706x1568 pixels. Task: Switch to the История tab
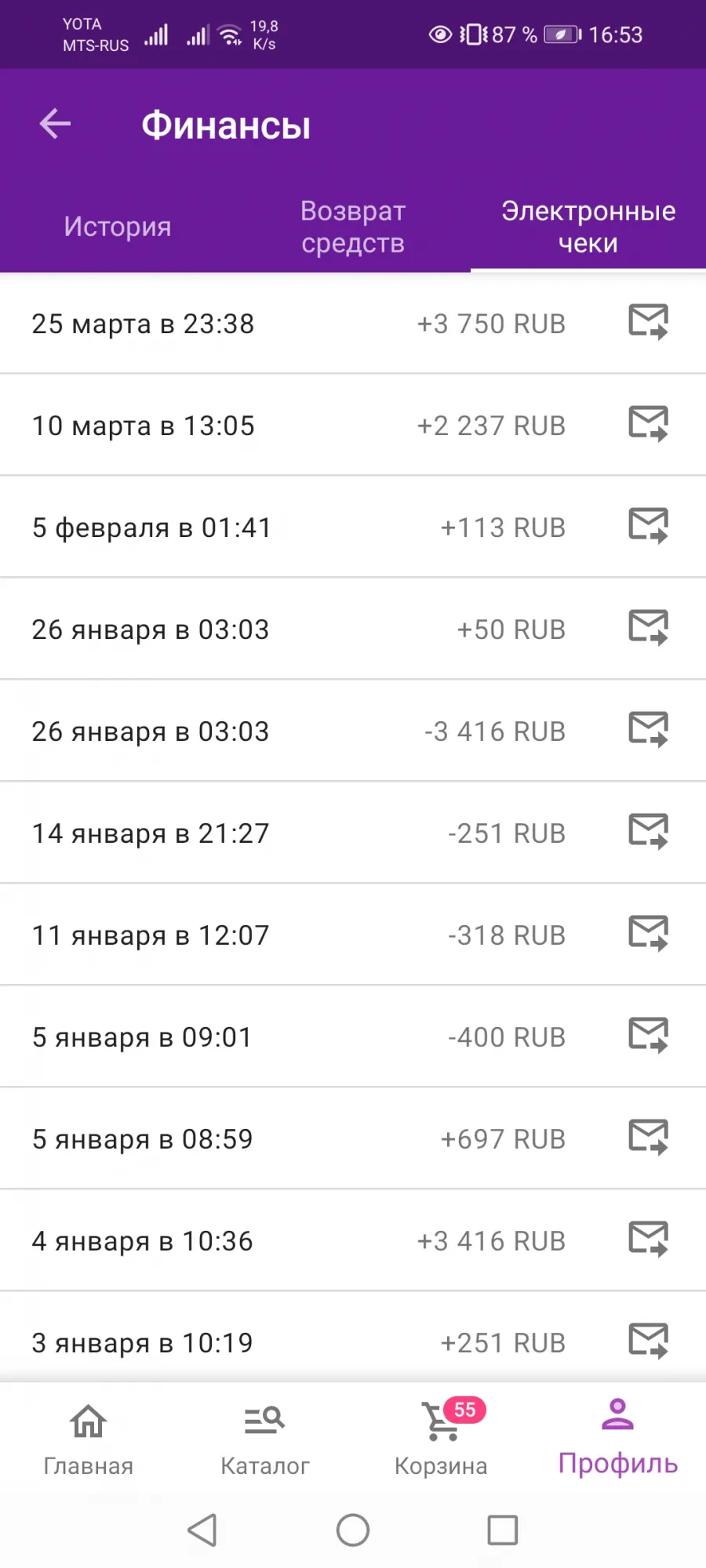coord(118,227)
